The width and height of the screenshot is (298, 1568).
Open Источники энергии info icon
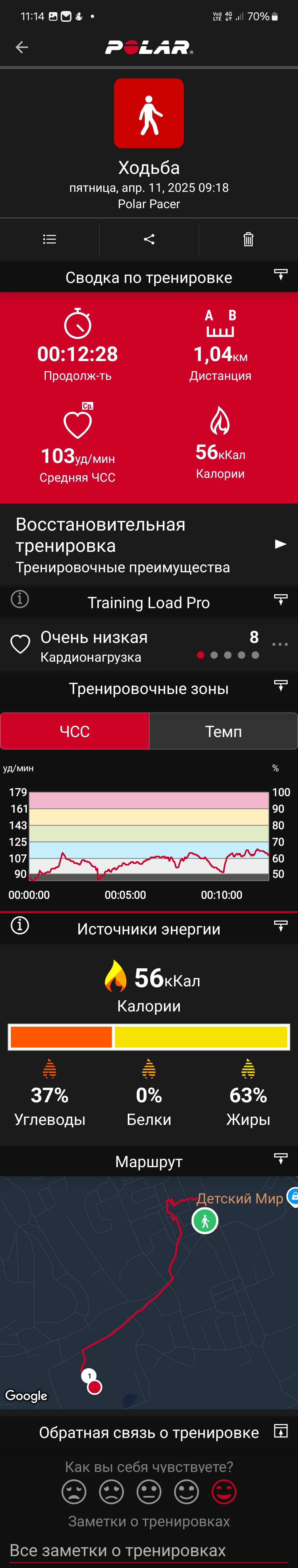(20, 926)
